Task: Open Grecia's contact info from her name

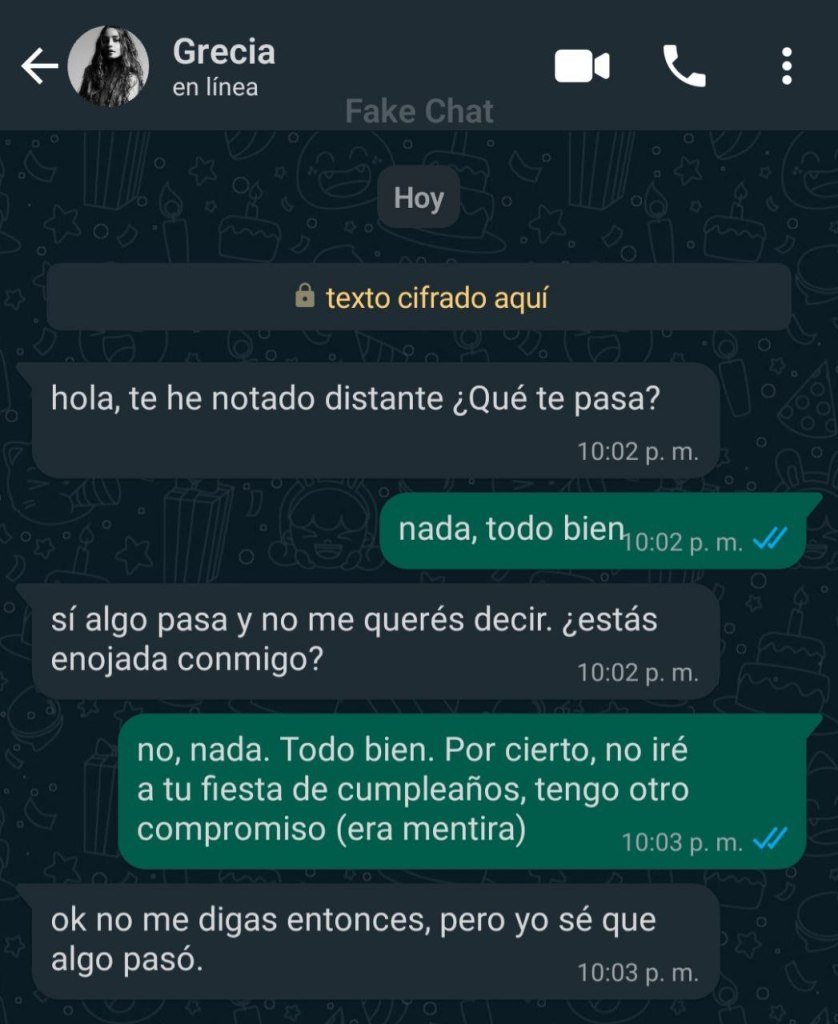Action: click(223, 52)
